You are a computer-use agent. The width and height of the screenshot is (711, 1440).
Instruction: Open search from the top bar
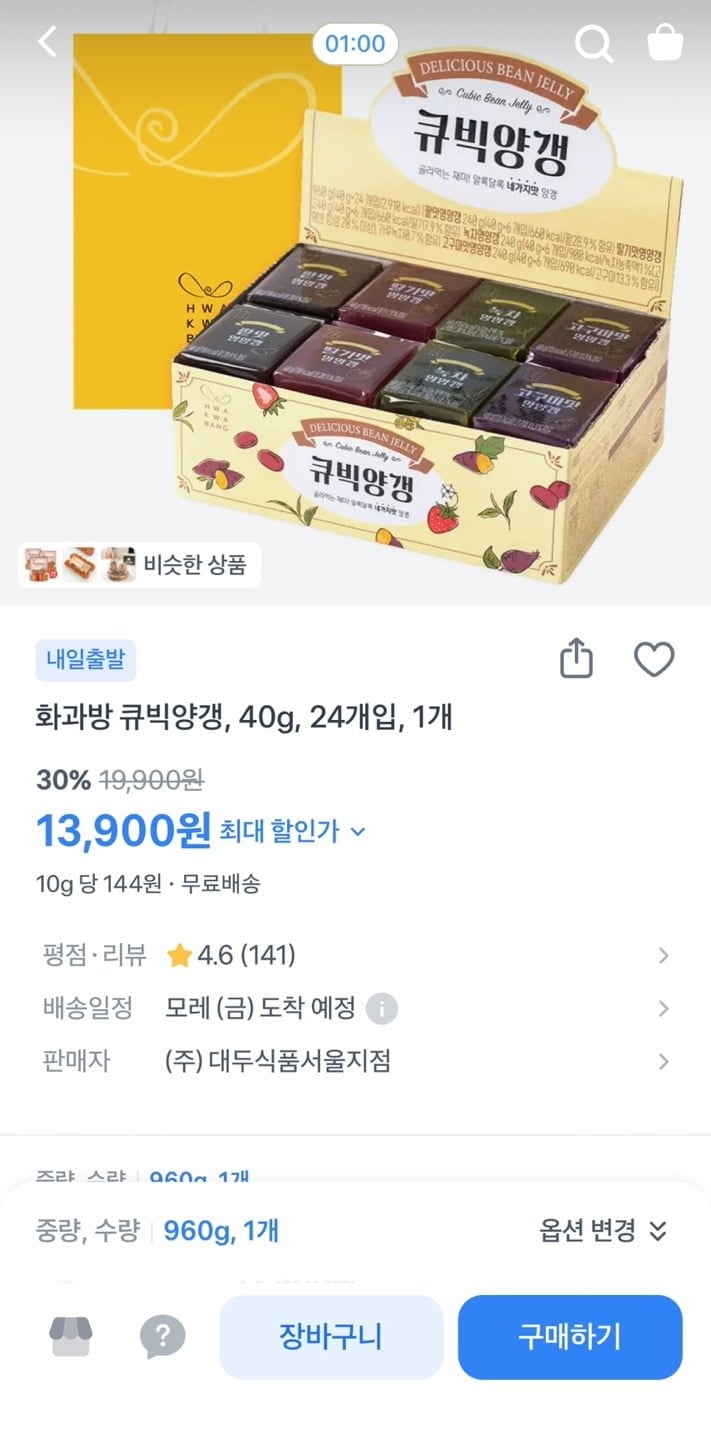pyautogui.click(x=593, y=43)
